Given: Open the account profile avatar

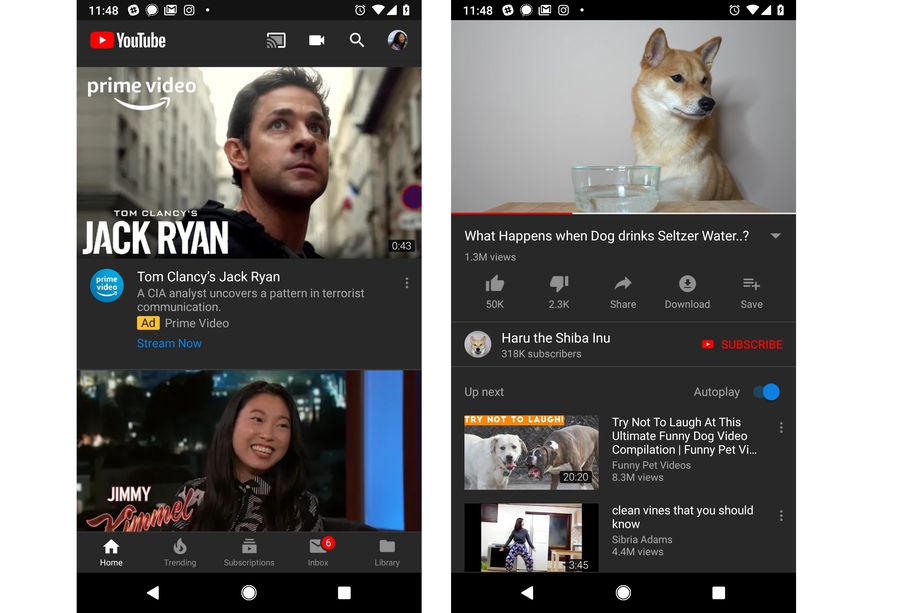Looking at the screenshot, I should pyautogui.click(x=397, y=40).
